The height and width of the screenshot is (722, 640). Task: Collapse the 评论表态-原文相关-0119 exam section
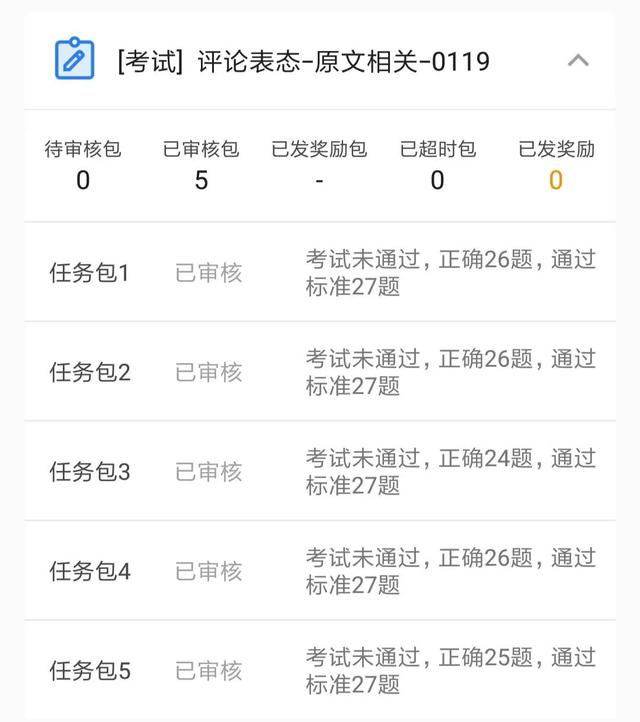coord(577,61)
